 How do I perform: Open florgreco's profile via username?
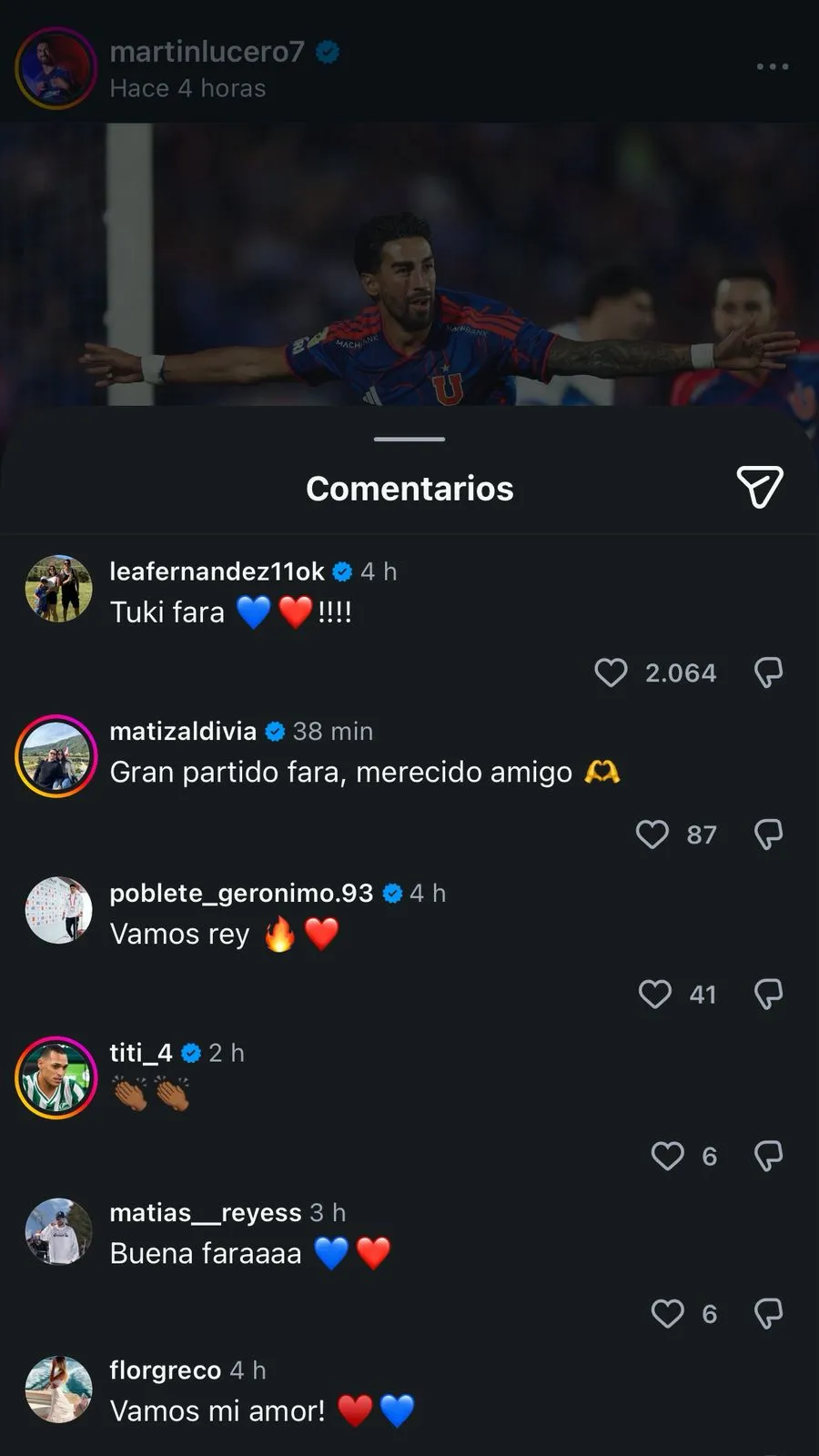click(165, 1370)
